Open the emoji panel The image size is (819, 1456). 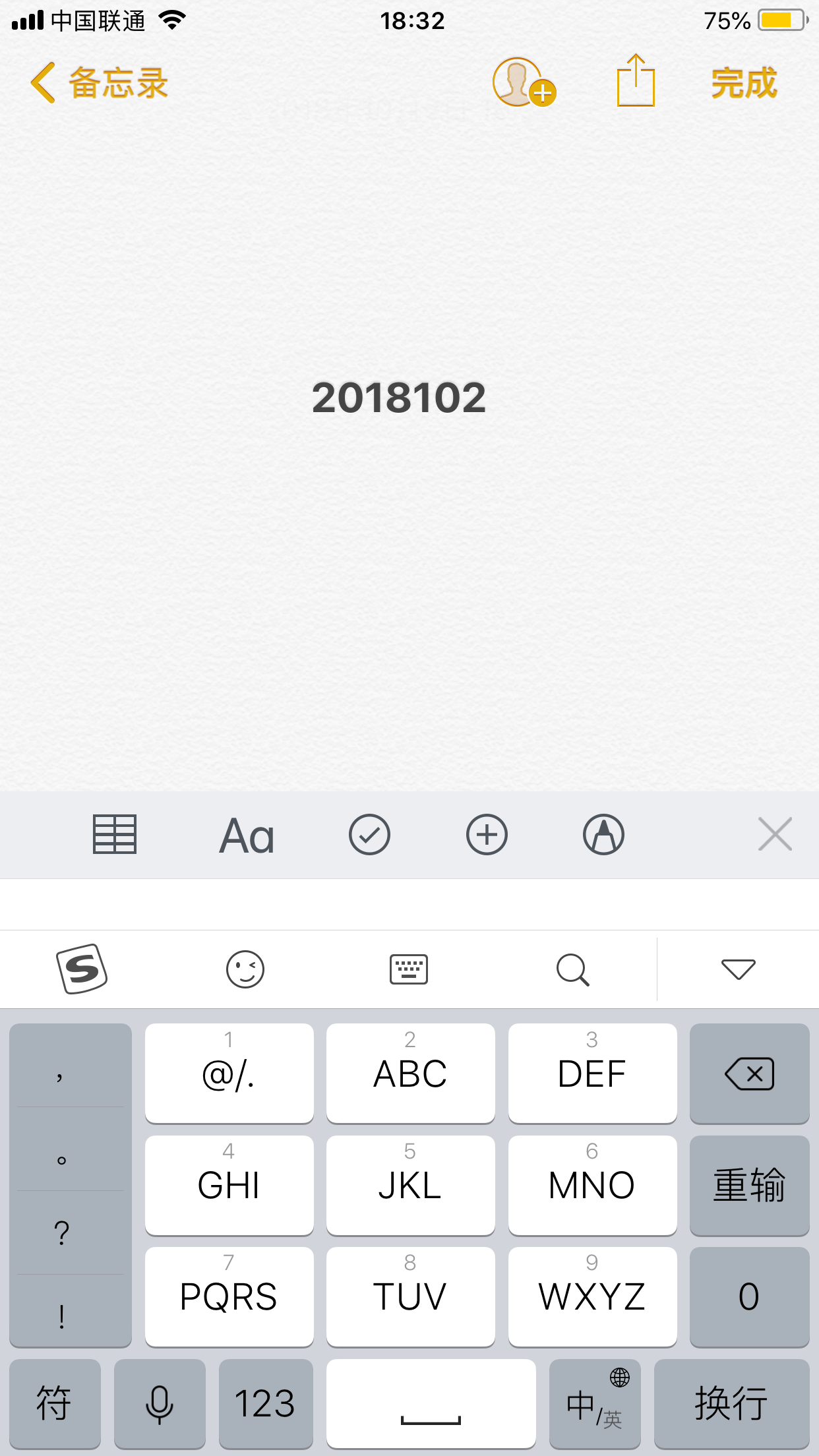pyautogui.click(x=246, y=969)
